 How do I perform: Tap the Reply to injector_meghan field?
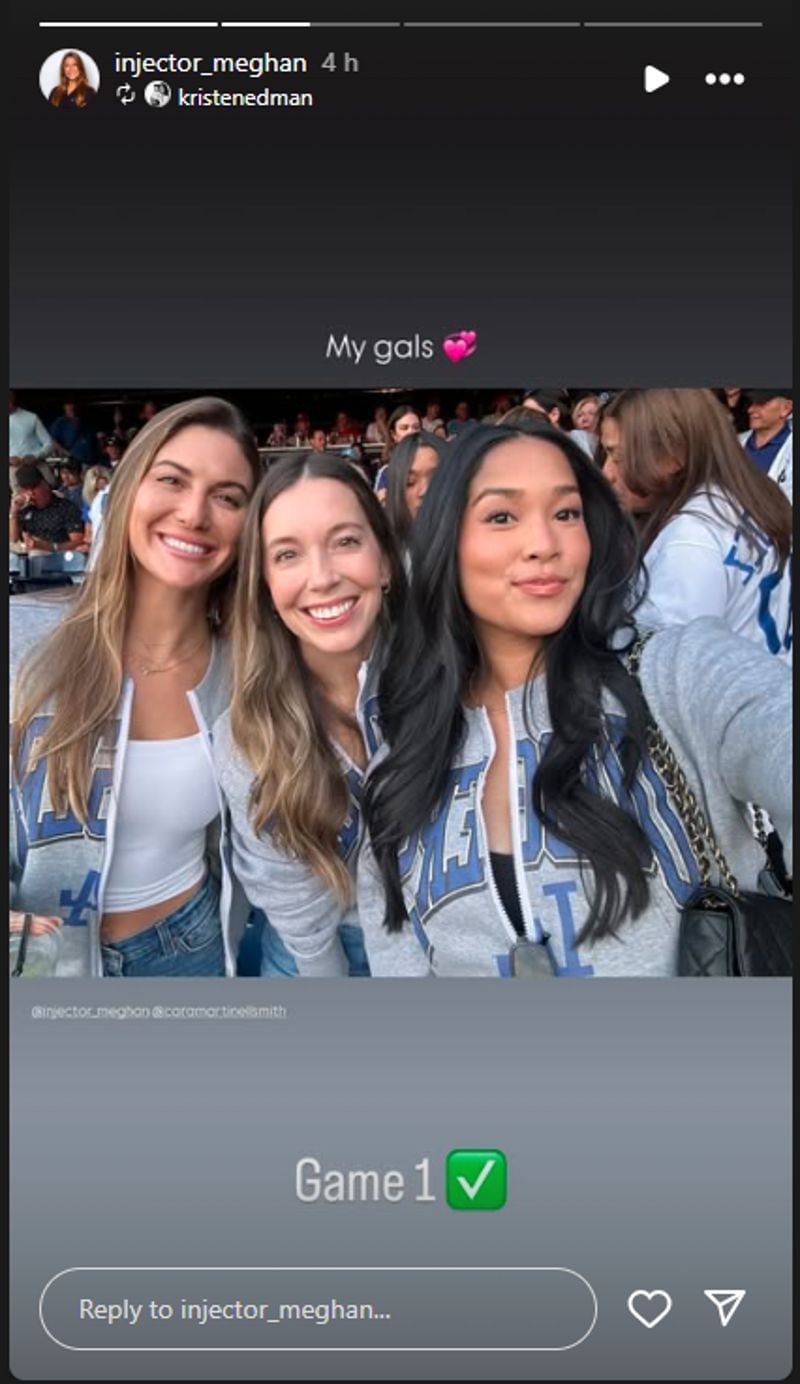[317, 1308]
